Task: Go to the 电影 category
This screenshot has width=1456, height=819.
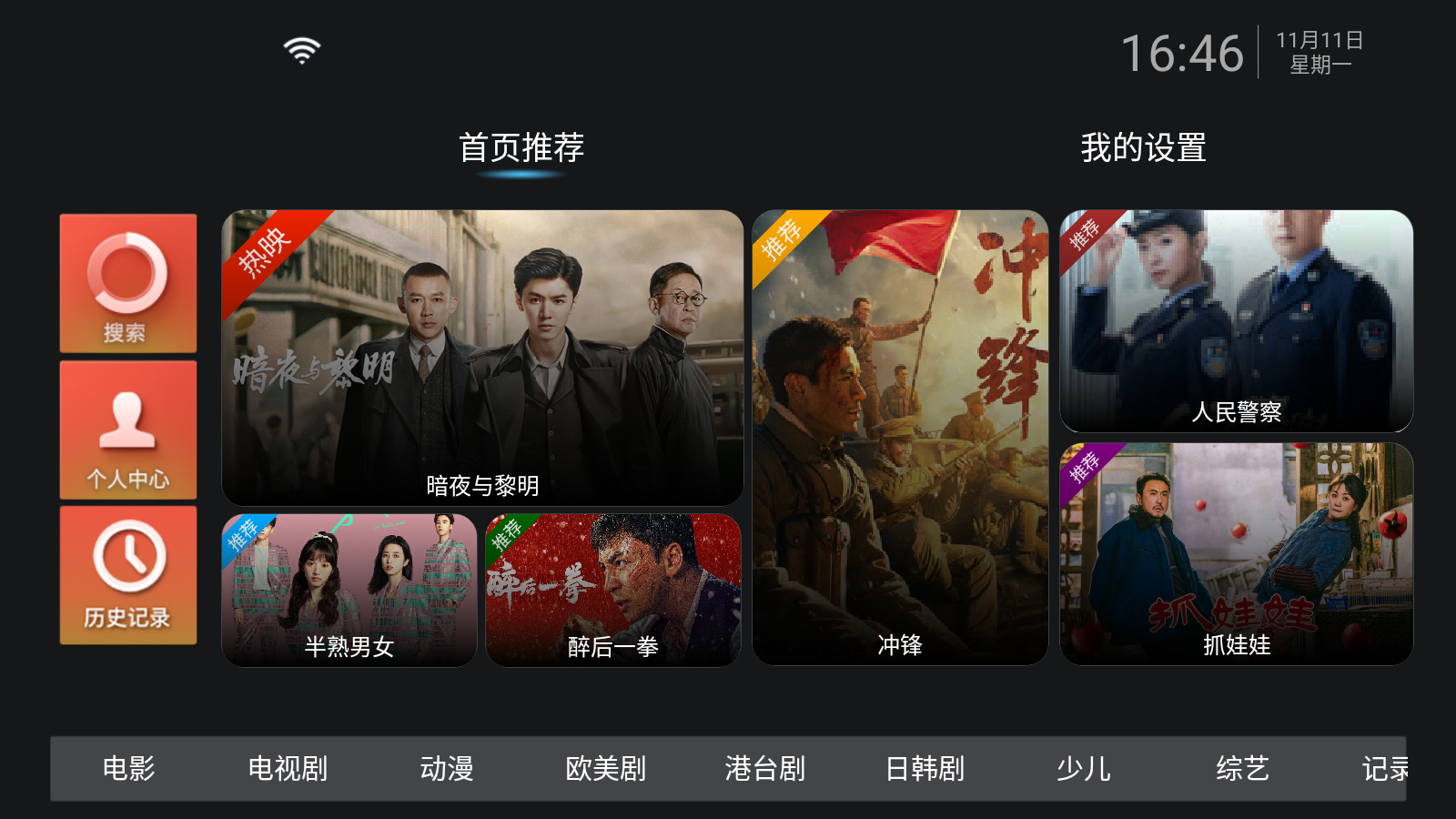Action: coord(128,769)
